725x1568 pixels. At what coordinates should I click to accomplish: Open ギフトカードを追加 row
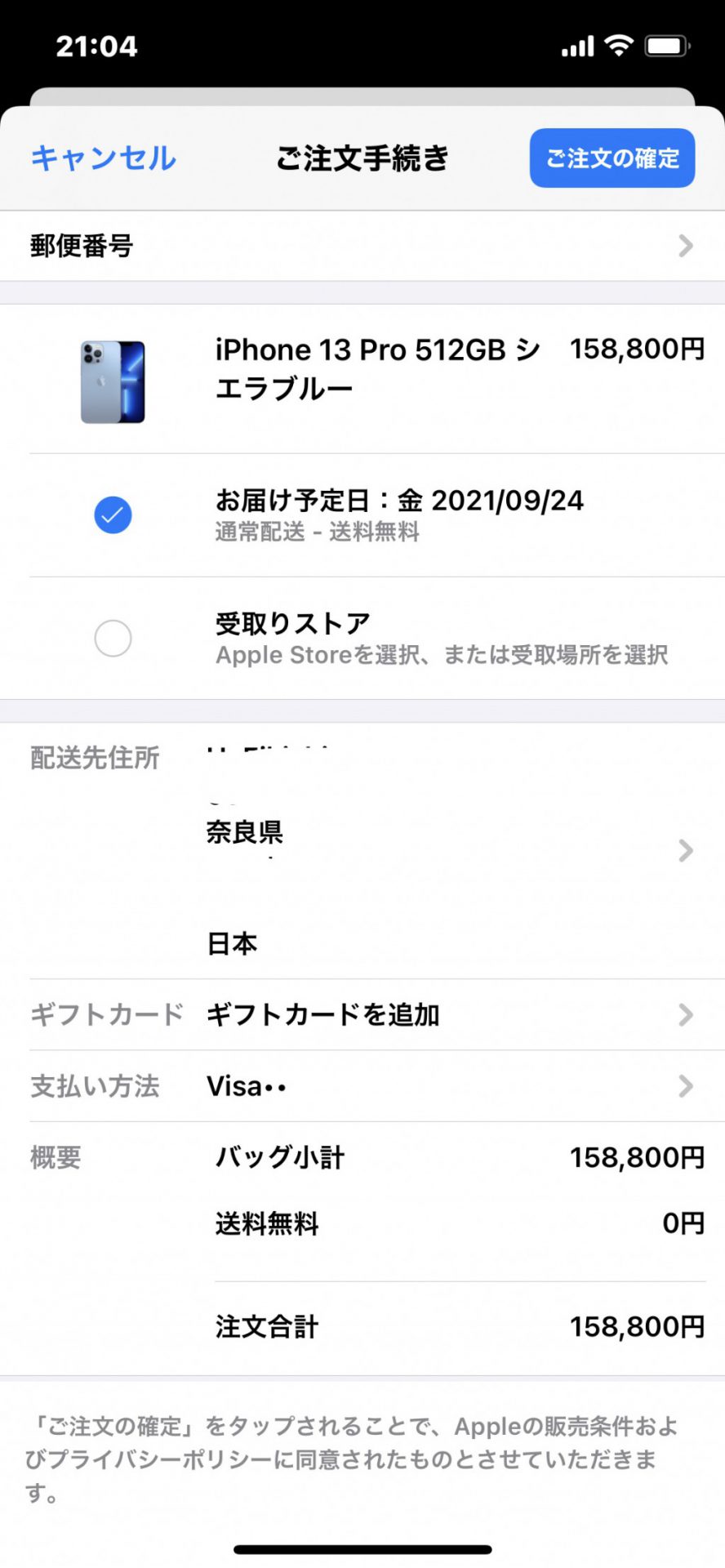pos(362,1015)
